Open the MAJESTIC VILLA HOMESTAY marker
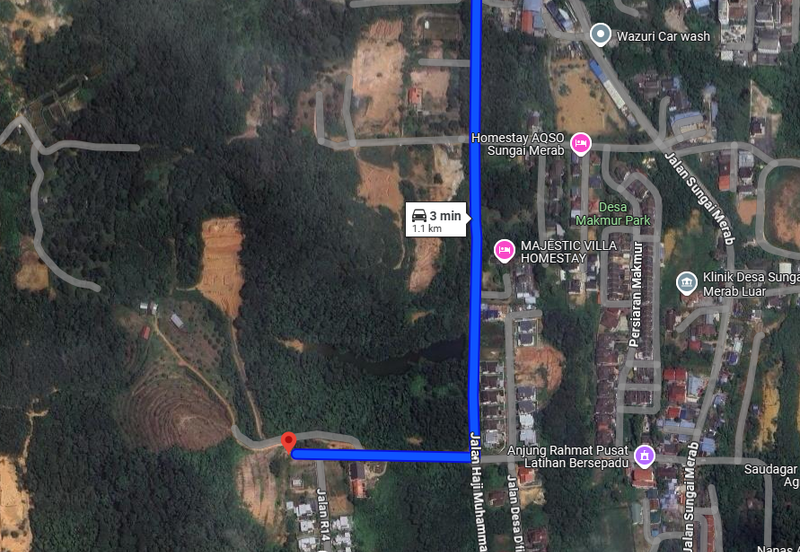This screenshot has width=800, height=552. point(505,249)
